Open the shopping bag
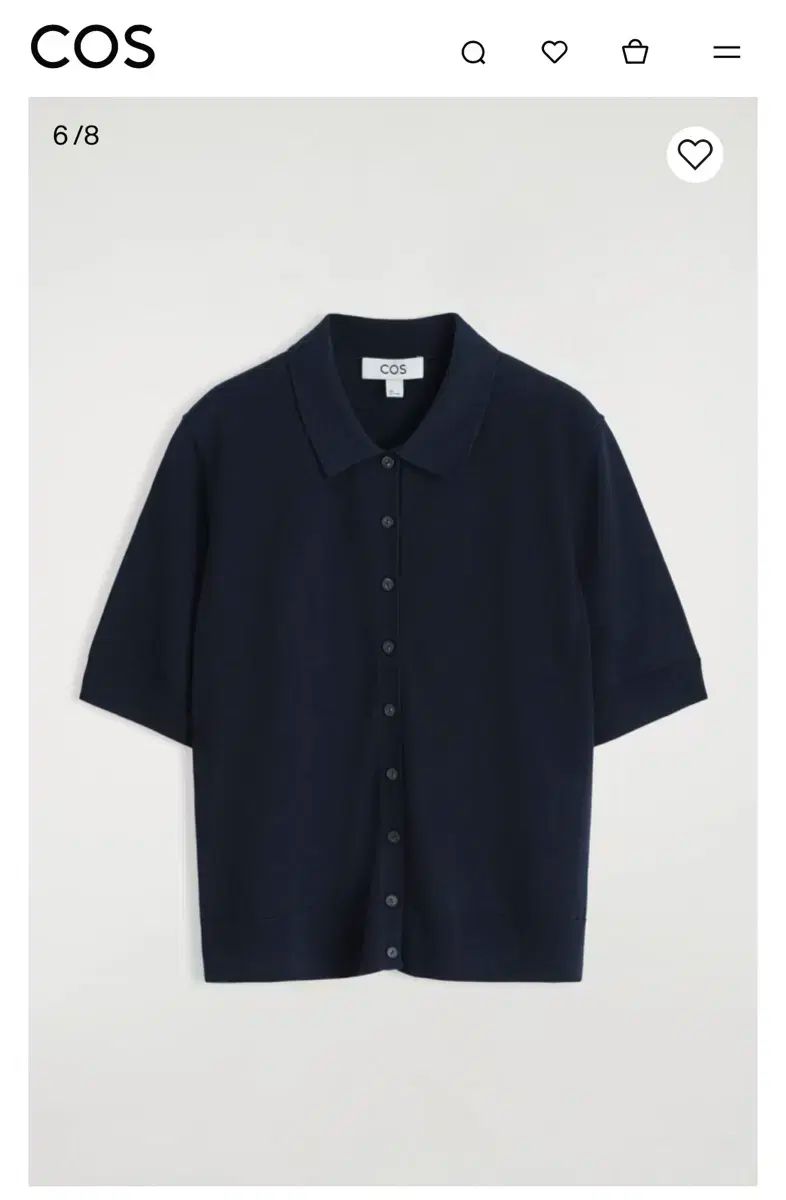The image size is (786, 1200). [x=635, y=52]
